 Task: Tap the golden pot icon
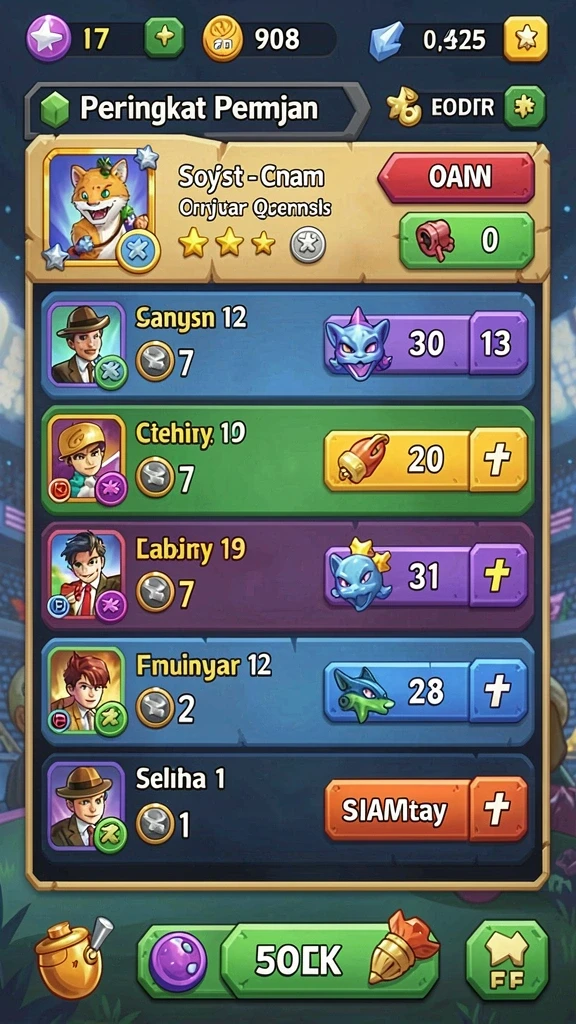[69, 957]
